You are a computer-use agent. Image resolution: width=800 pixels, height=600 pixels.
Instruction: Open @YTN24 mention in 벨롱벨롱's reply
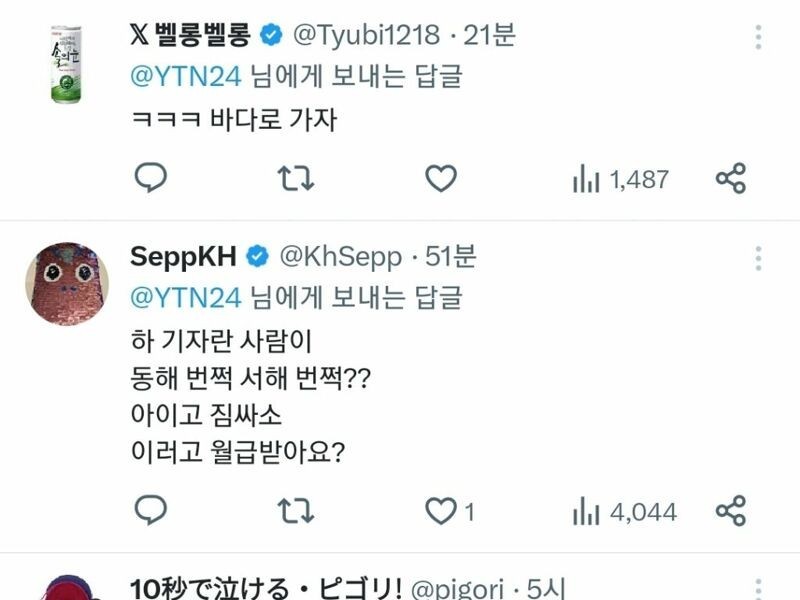pos(187,76)
